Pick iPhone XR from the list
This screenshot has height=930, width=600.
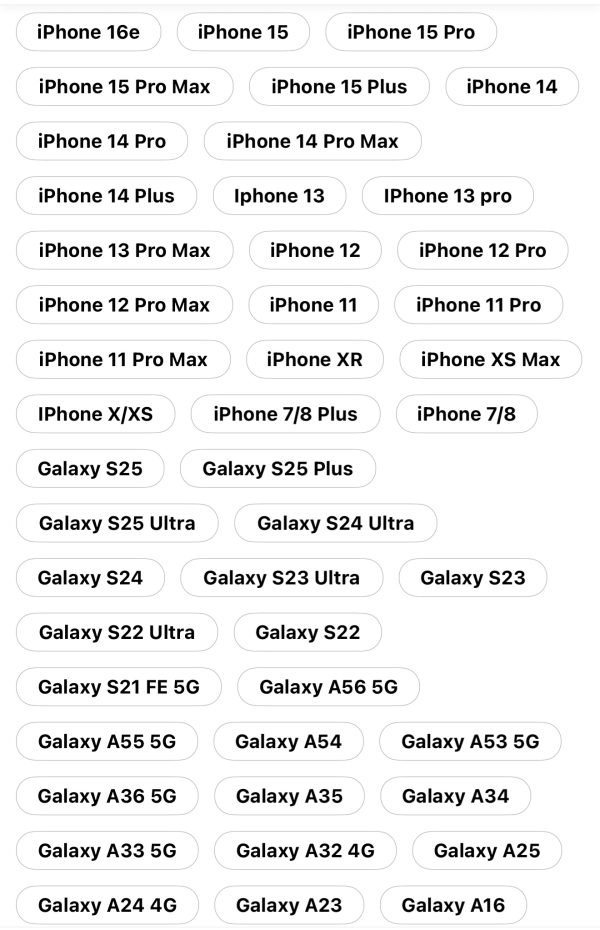(x=314, y=359)
